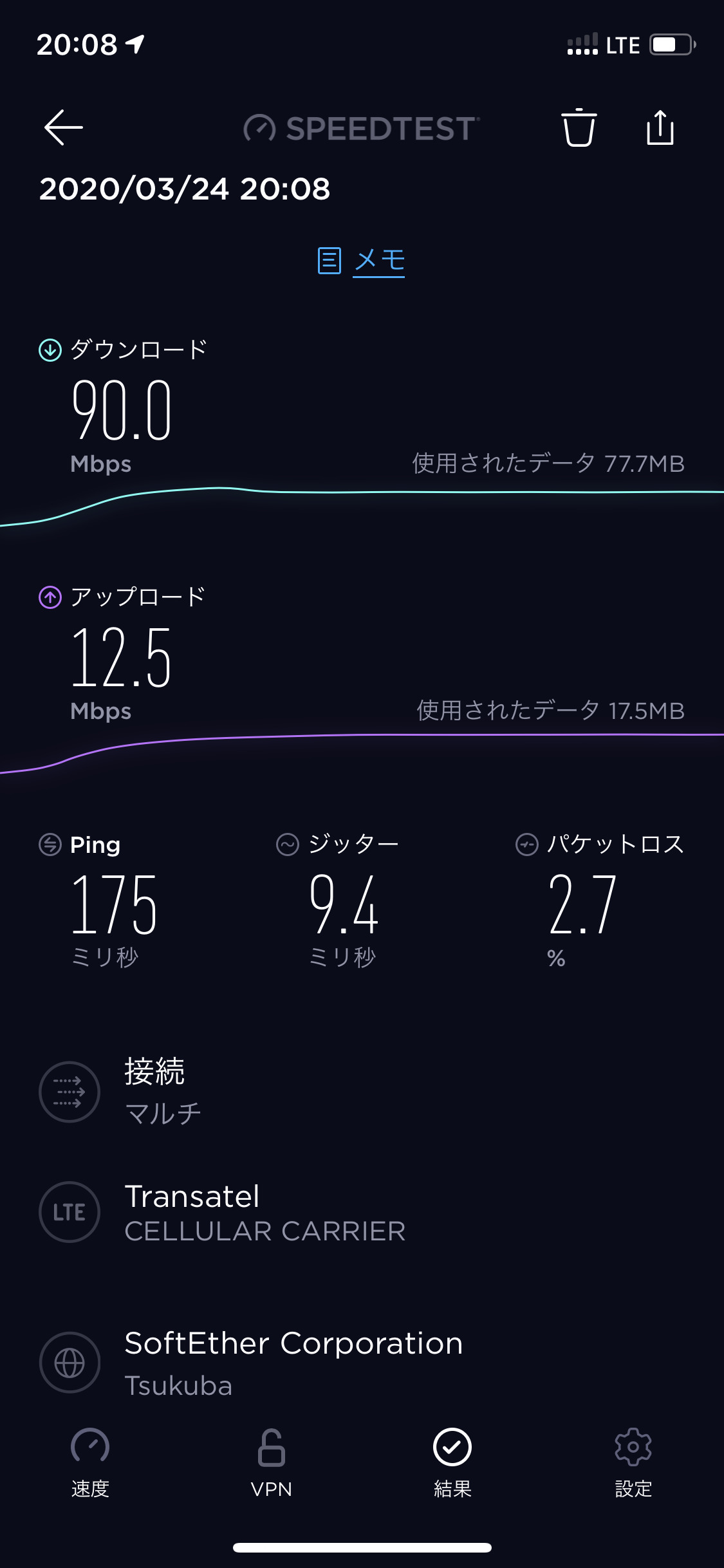Image resolution: width=724 pixels, height=1568 pixels.
Task: Go back using the arrow icon
Action: (63, 127)
